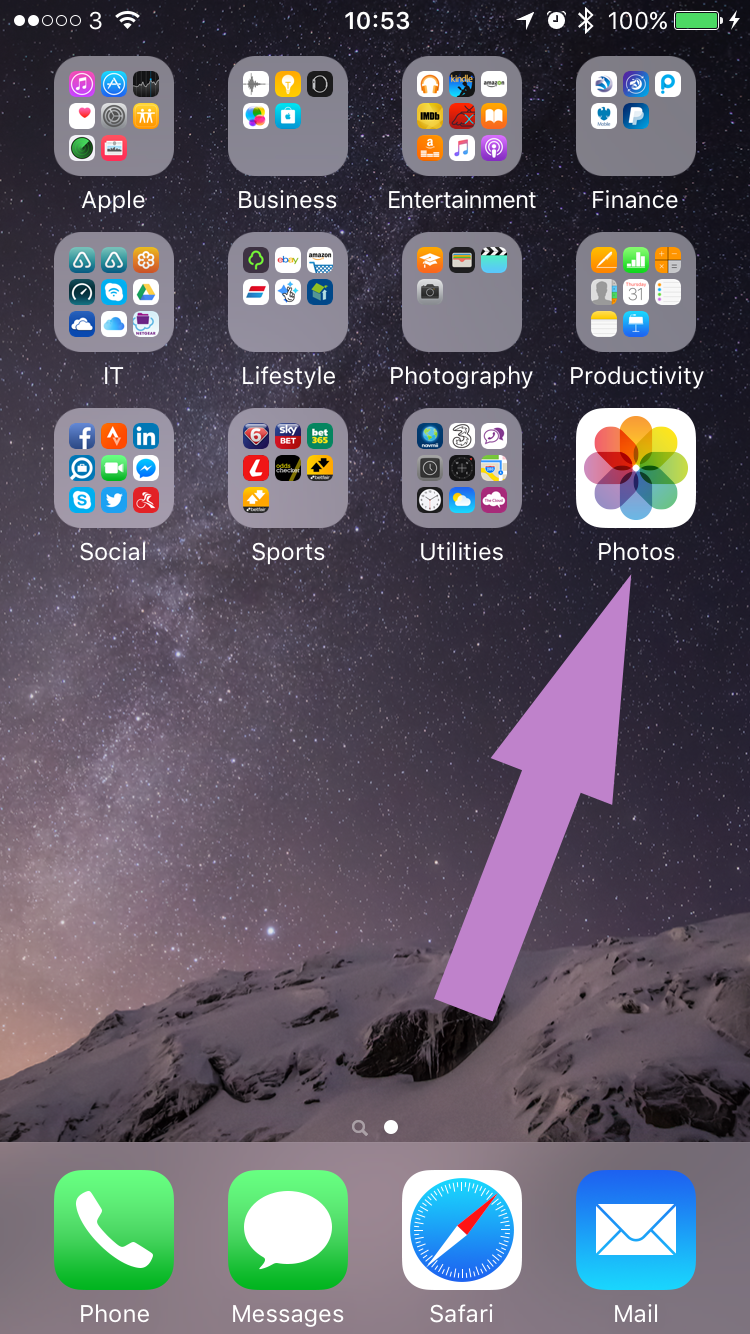Launch Safari from the dock
The height and width of the screenshot is (1334, 750).
[462, 1230]
